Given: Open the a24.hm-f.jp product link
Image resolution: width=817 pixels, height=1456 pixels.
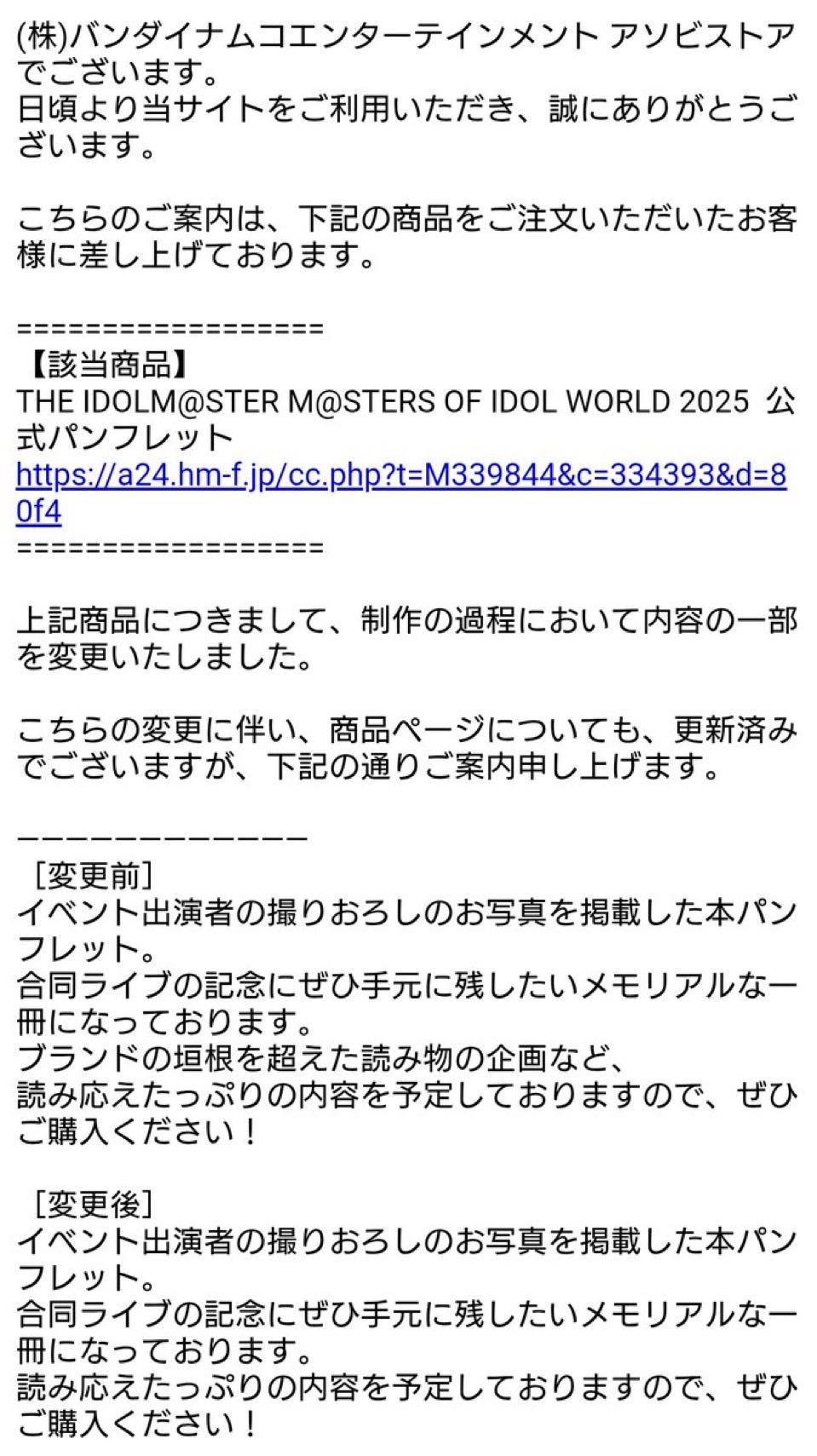Looking at the screenshot, I should pos(400,475).
